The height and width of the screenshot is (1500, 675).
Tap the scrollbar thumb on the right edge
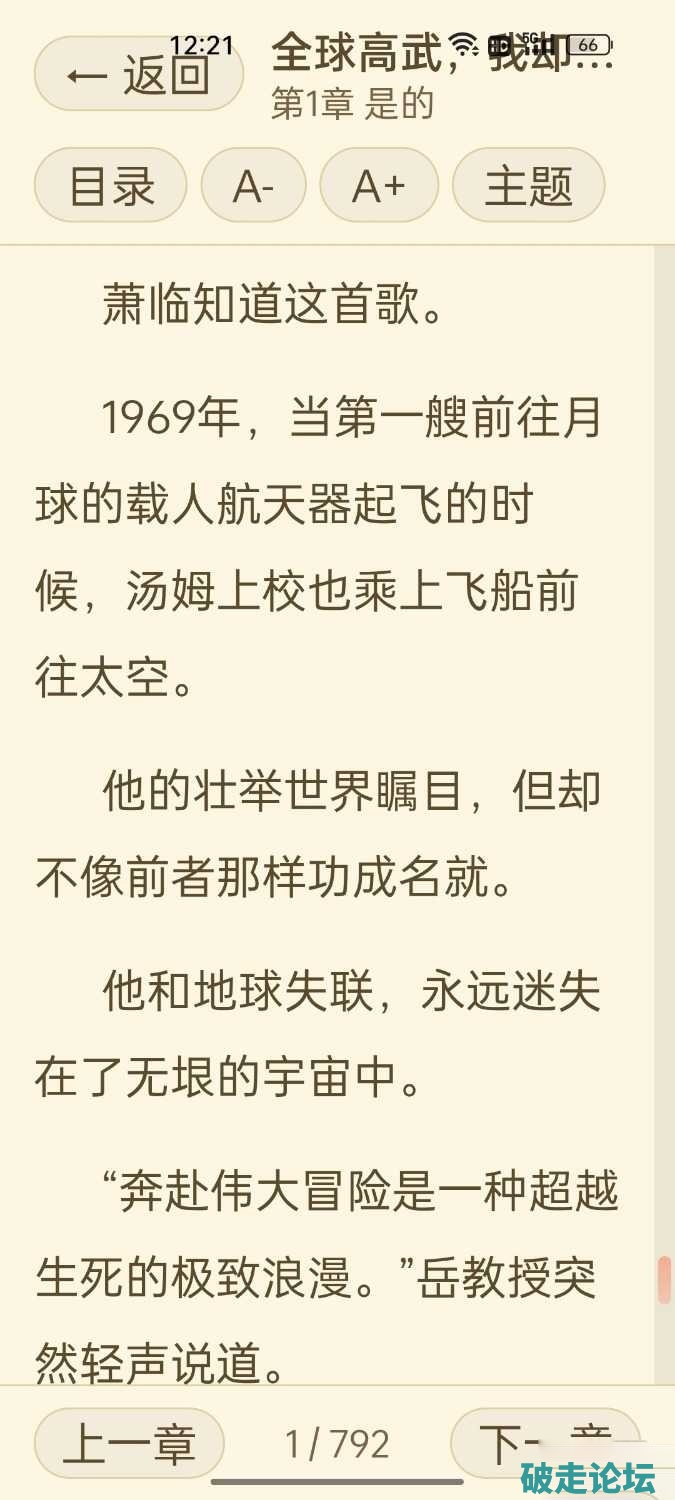click(664, 1280)
